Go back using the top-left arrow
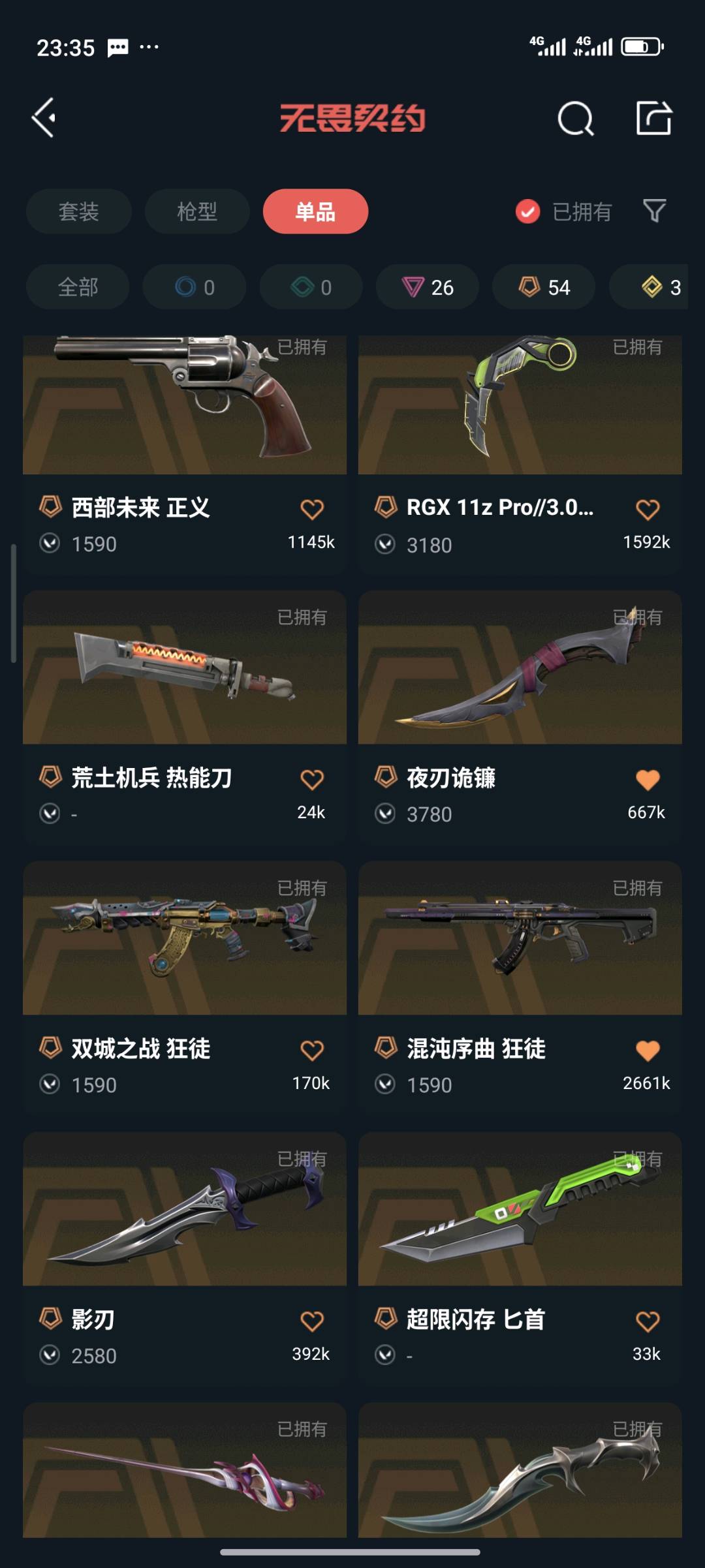Viewport: 705px width, 1568px height. coord(44,118)
